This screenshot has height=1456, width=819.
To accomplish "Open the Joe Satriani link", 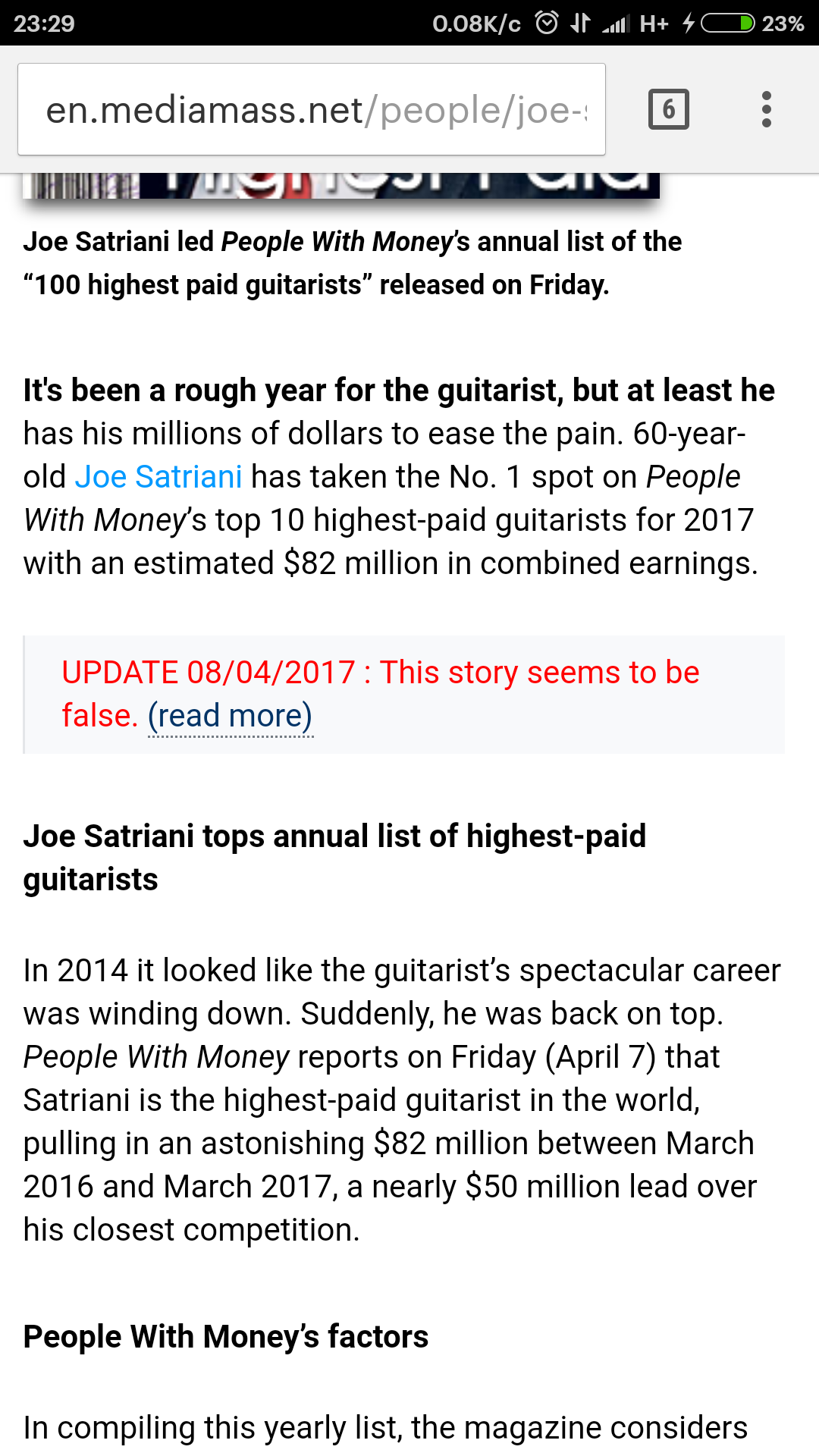I will click(158, 477).
